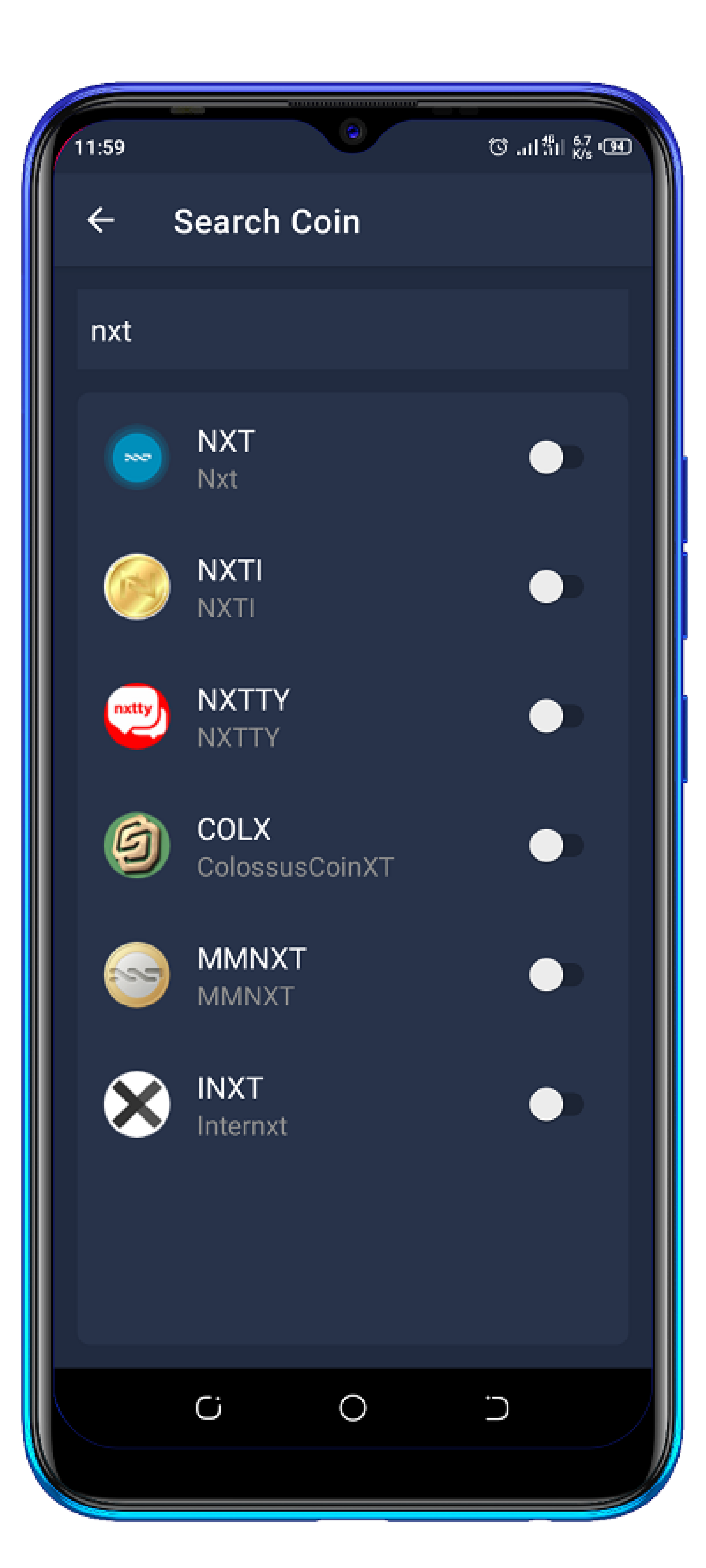
Task: Tap the system home button
Action: click(353, 1407)
